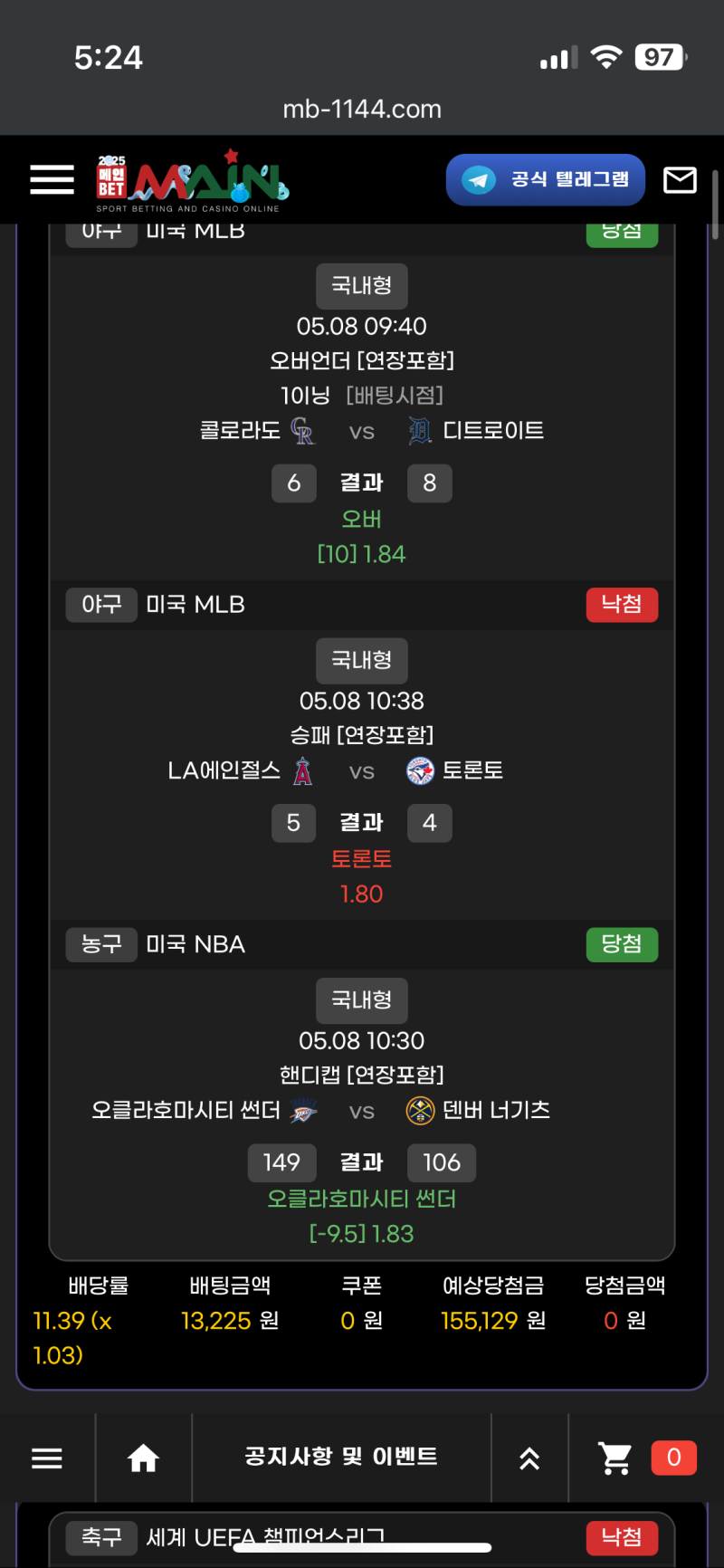Jump to top with the double-up arrow
724x1568 pixels.
point(529,1458)
